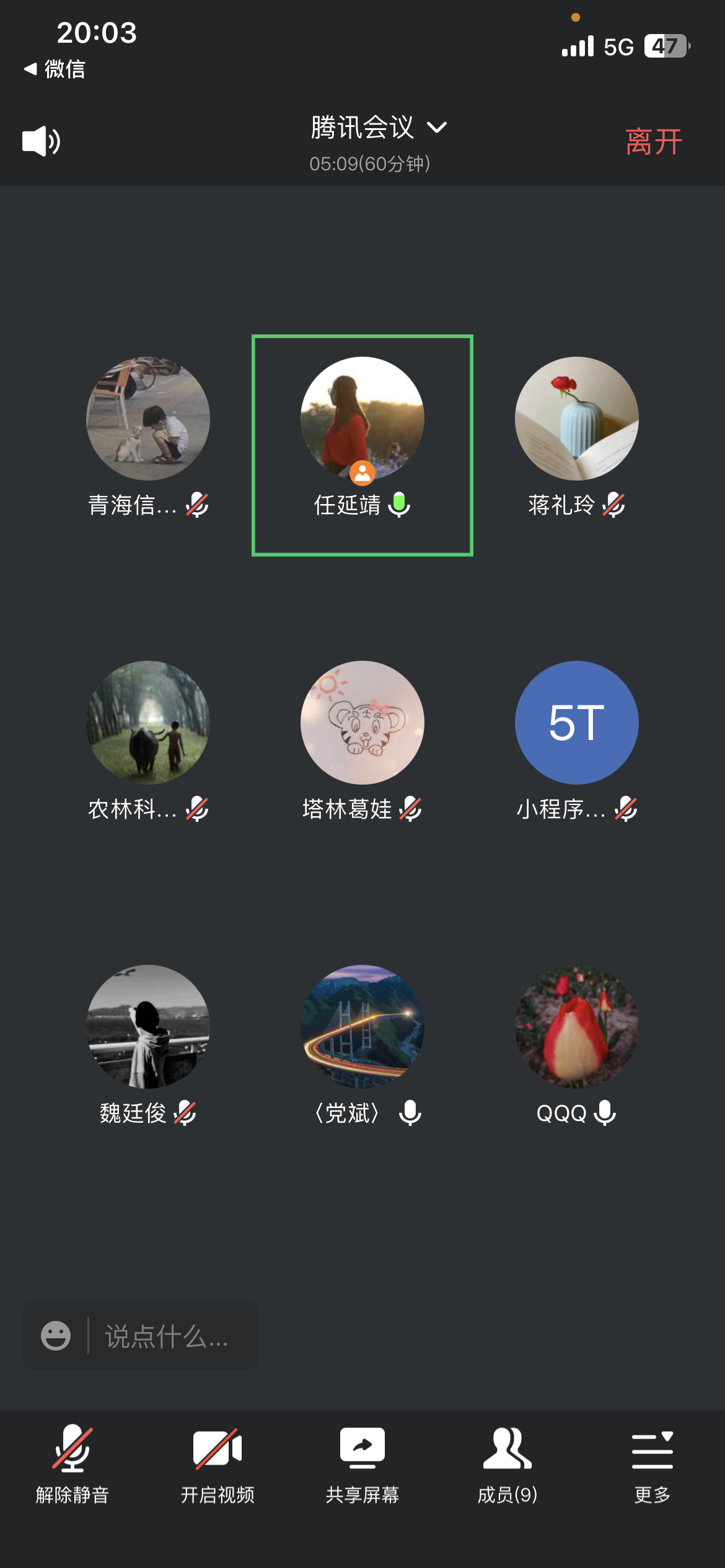Tap the 说点什么 chat input field
Screen dimensions: 725x1568
pyautogui.click(x=167, y=1336)
